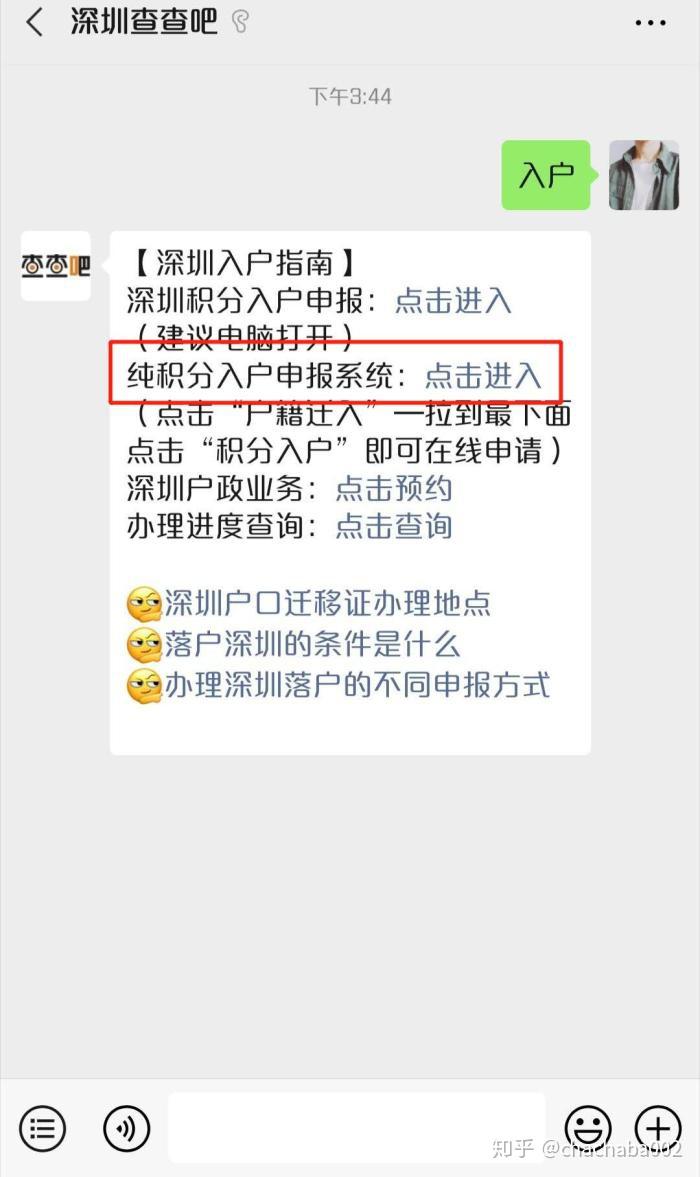The width and height of the screenshot is (700, 1177).
Task: Tap 点击查询 for 办理进度查询
Action: point(393,526)
